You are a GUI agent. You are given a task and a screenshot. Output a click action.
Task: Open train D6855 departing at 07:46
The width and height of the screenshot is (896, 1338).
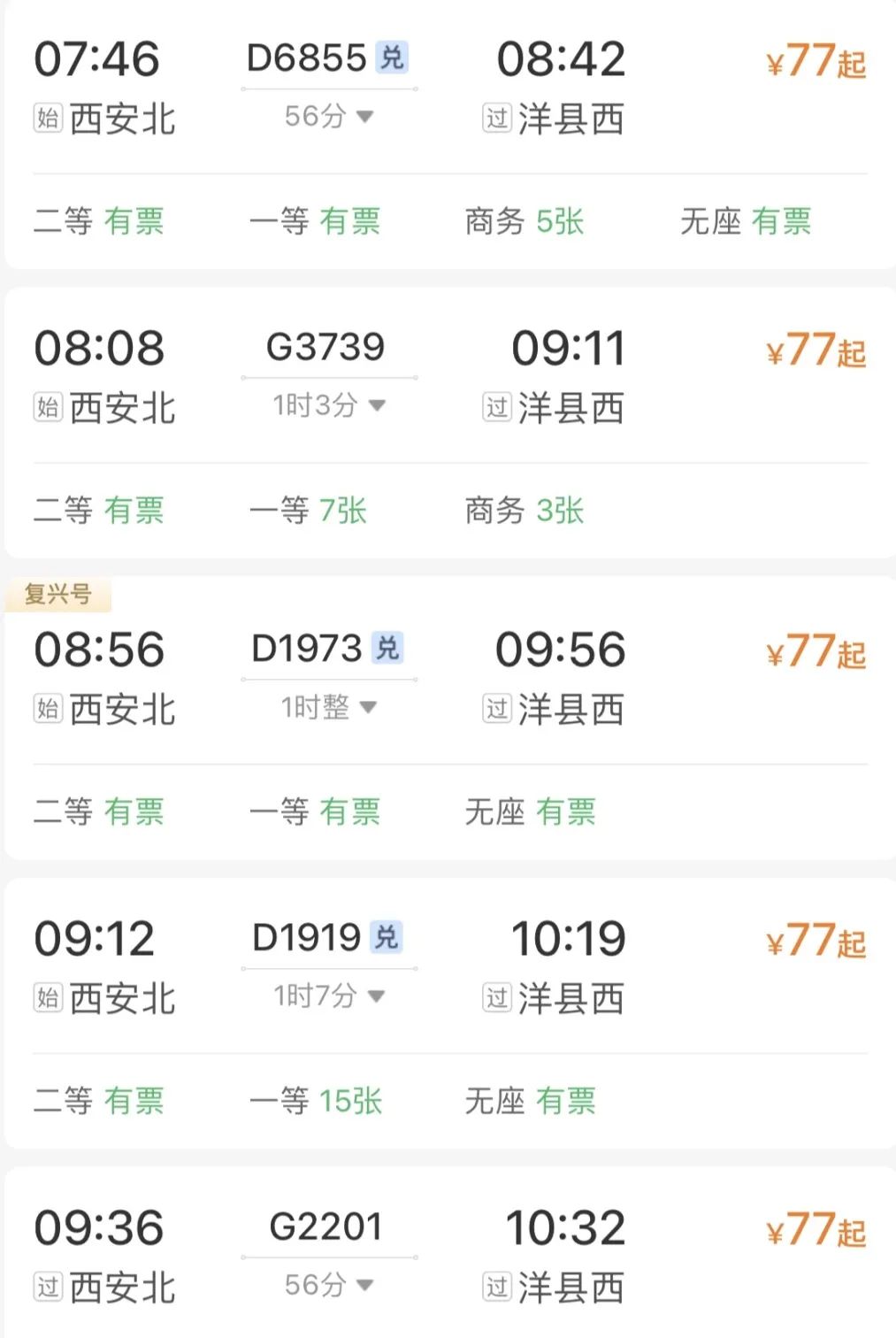(x=307, y=58)
